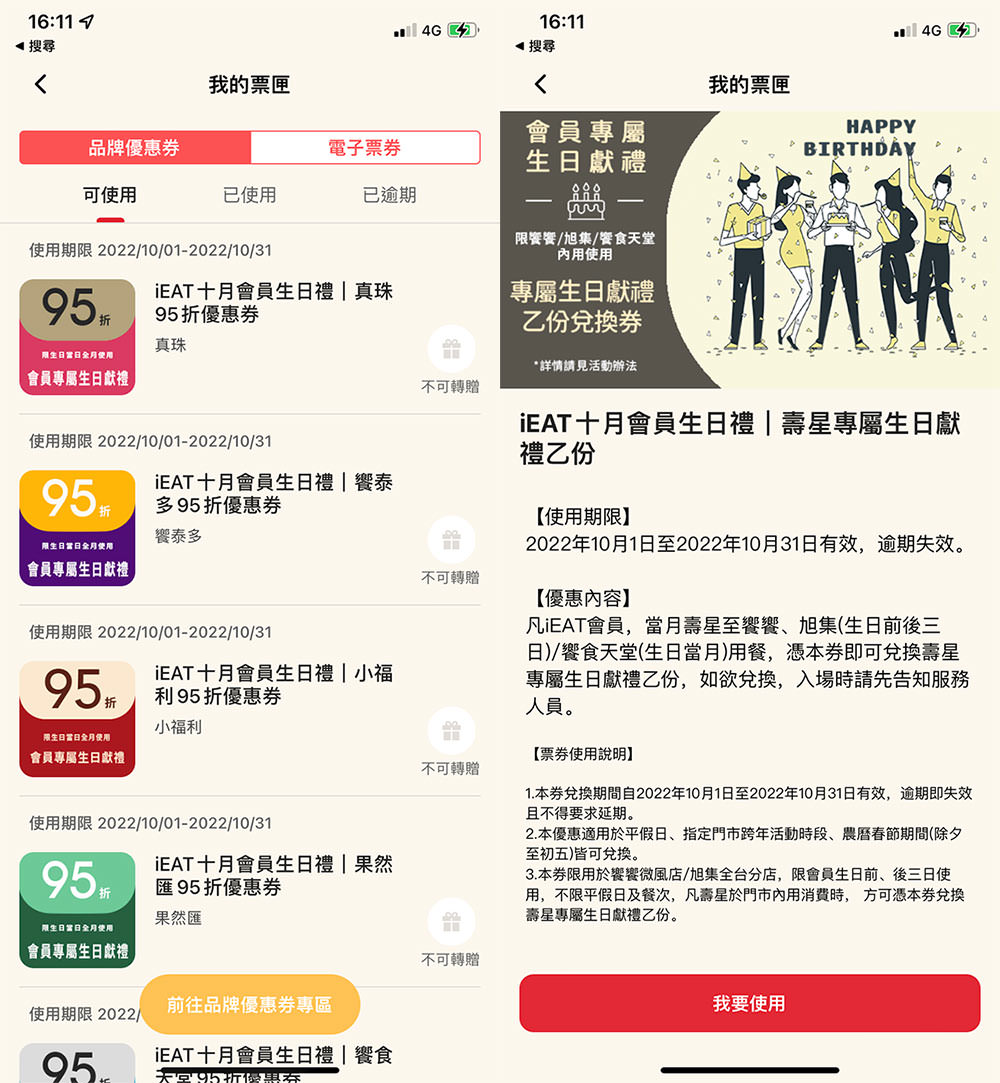Tap the gift icon beside 饗泰多 coupon
This screenshot has height=1083, width=1000.
[x=451, y=539]
